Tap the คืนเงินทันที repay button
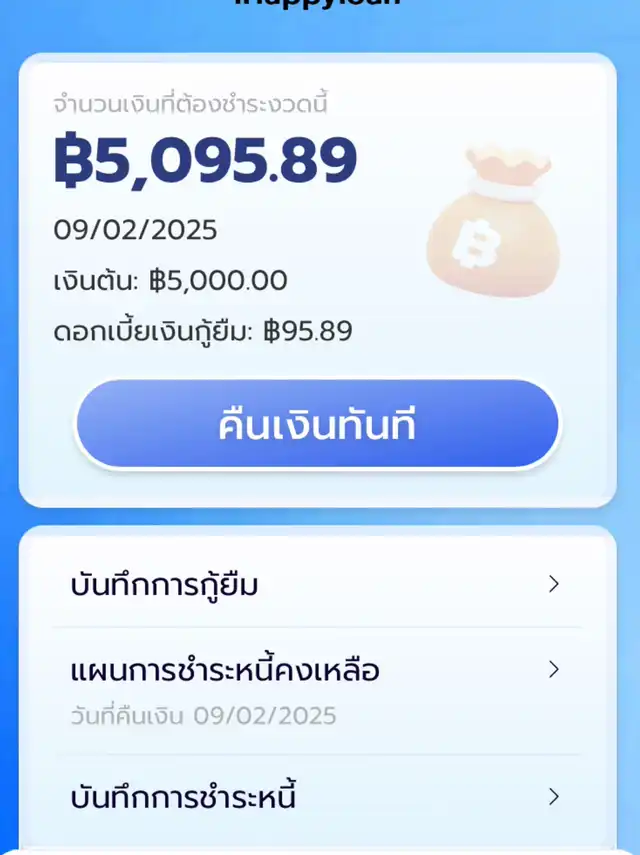Image resolution: width=640 pixels, height=855 pixels. coord(317,425)
